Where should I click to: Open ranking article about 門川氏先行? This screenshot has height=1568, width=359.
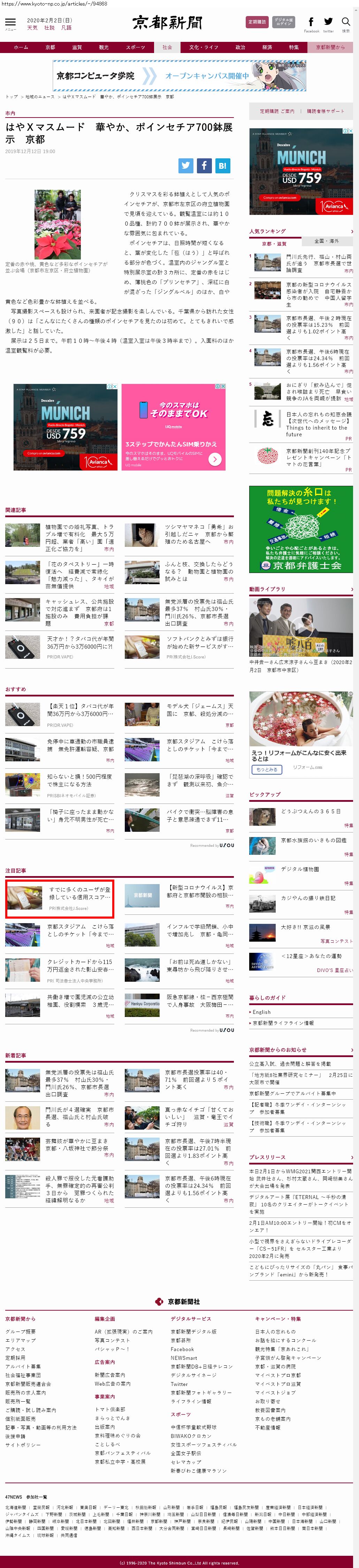pyautogui.click(x=318, y=263)
